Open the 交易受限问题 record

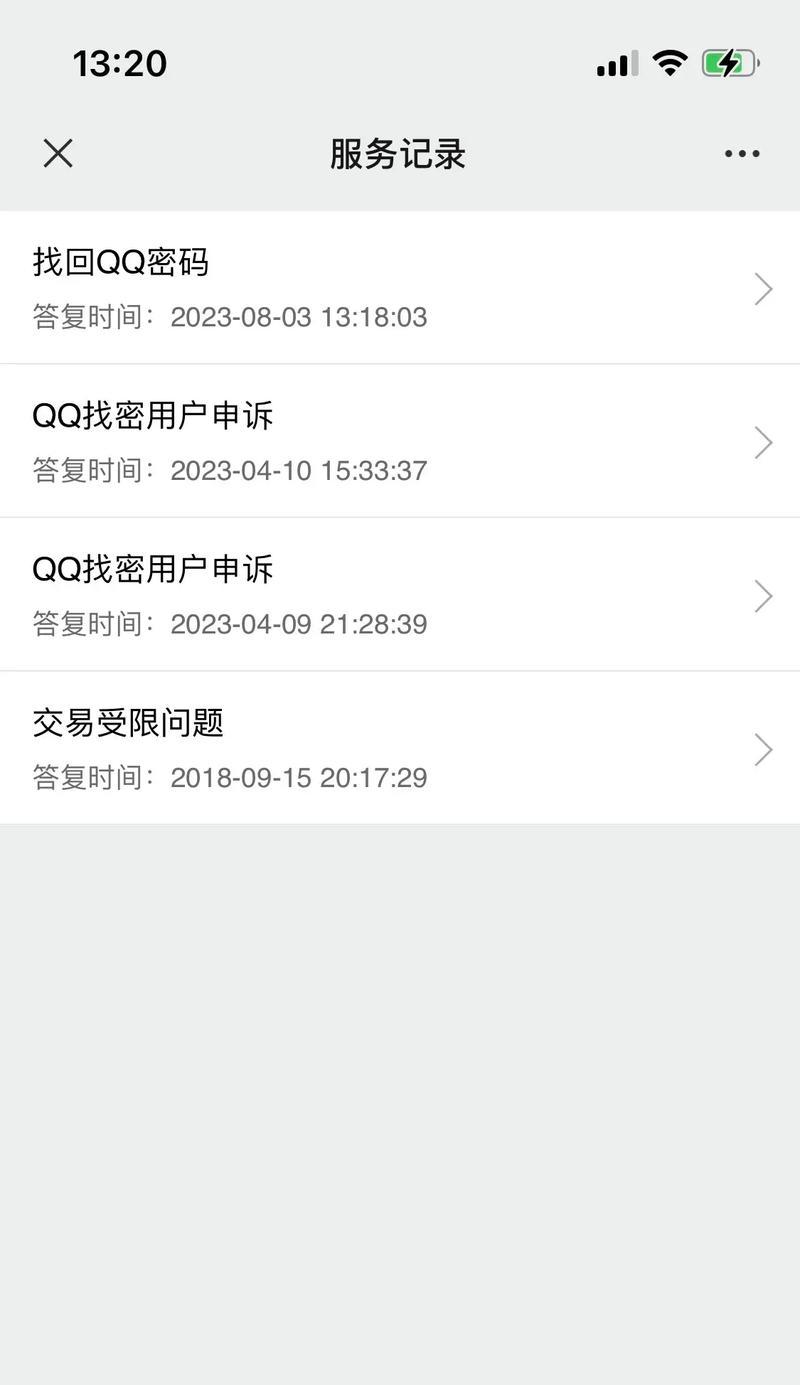click(400, 748)
